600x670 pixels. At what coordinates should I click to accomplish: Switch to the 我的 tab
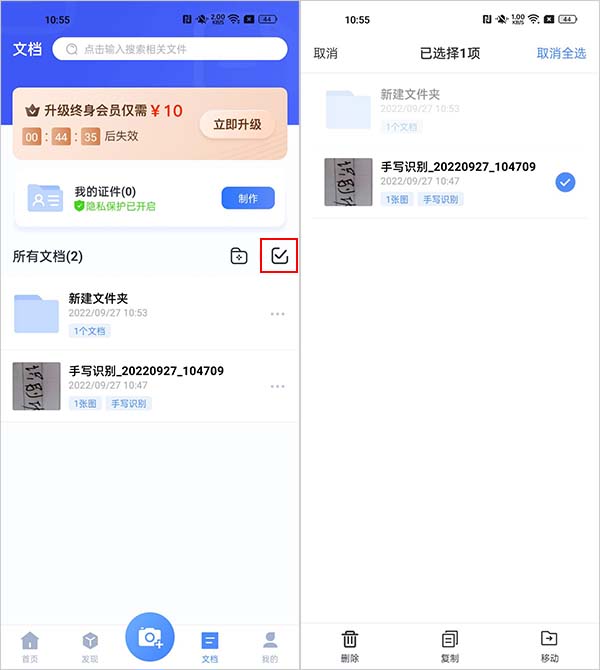pos(270,647)
